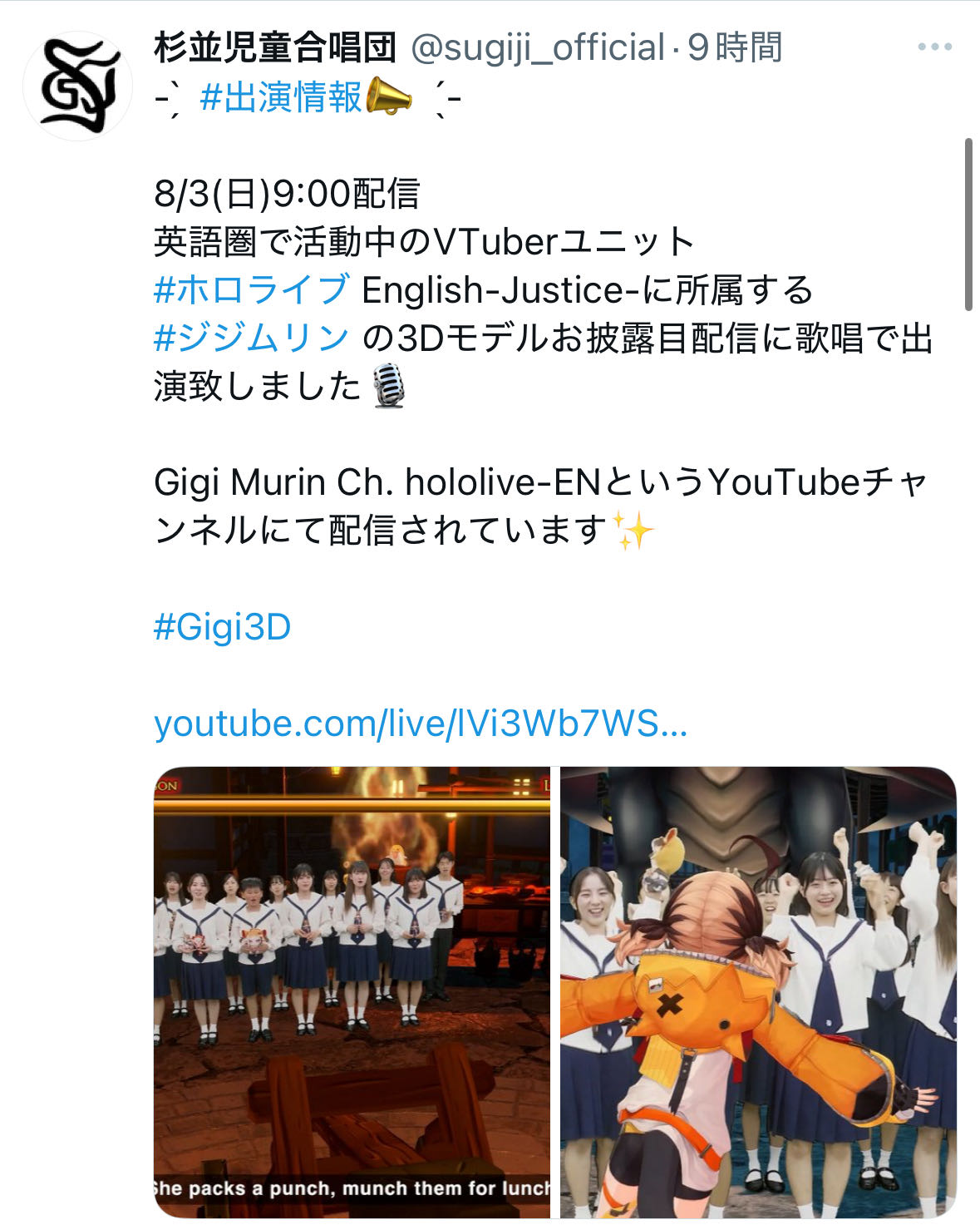Viewport: 980px width, 1225px height.
Task: Open the #ホロライブ hashtag
Action: tap(251, 290)
